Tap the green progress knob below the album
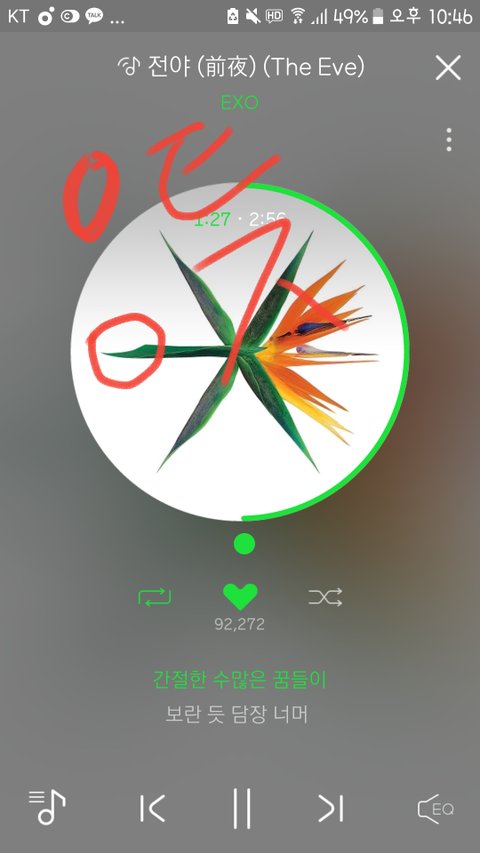The height and width of the screenshot is (853, 480). pyautogui.click(x=244, y=543)
